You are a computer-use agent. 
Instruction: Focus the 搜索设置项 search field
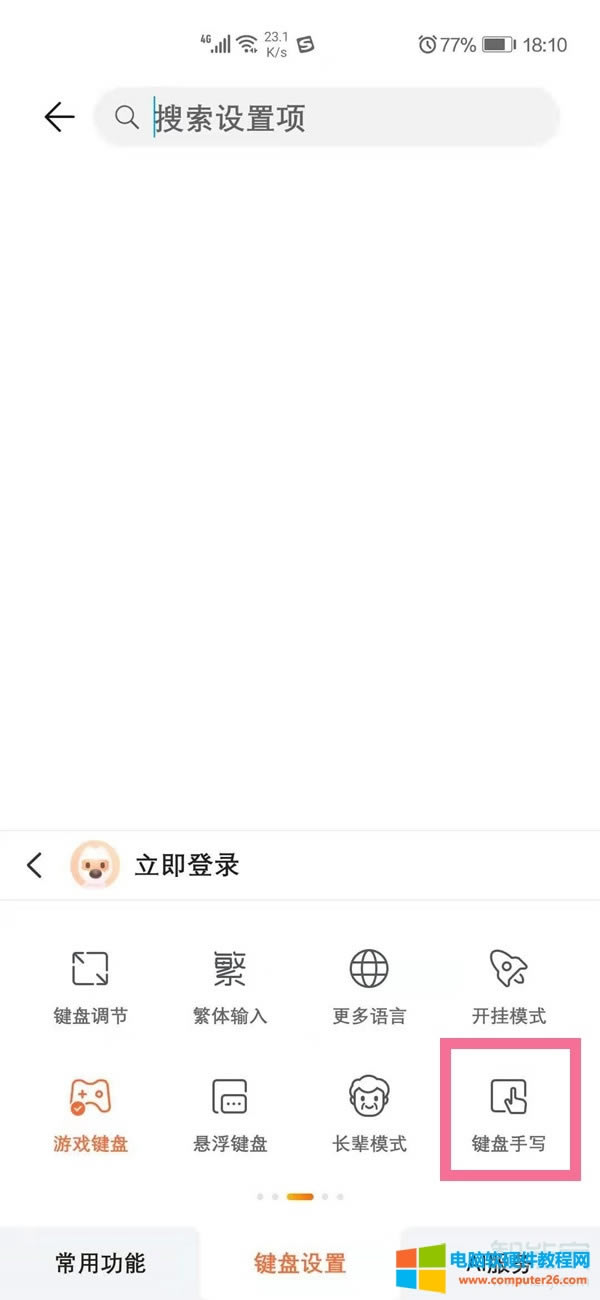click(330, 118)
